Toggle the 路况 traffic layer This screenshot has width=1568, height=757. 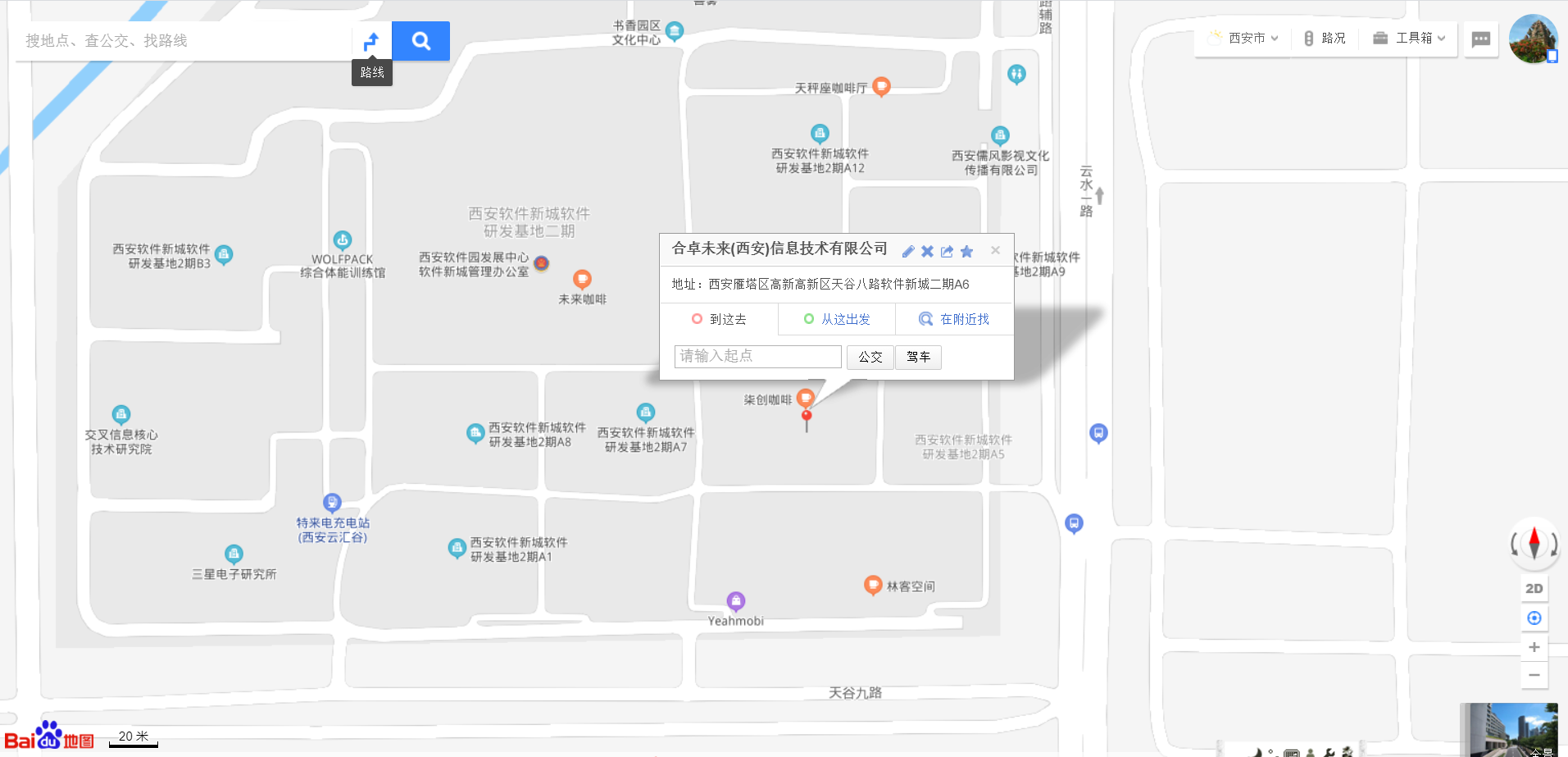pyautogui.click(x=1325, y=39)
